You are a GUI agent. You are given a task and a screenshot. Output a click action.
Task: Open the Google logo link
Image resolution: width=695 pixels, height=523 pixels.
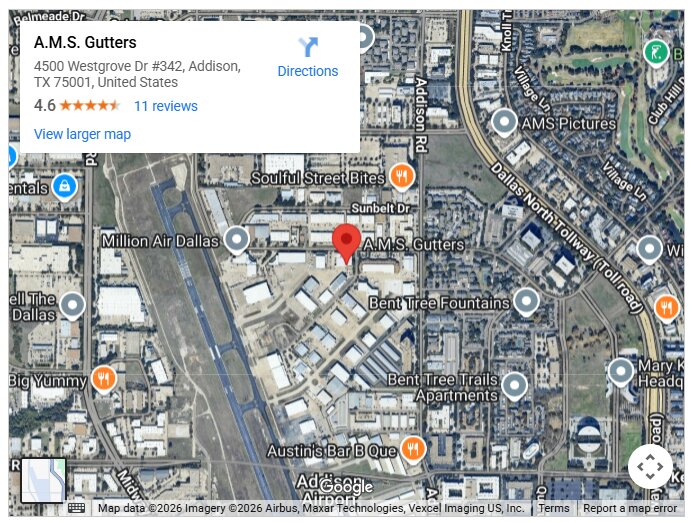(x=346, y=486)
